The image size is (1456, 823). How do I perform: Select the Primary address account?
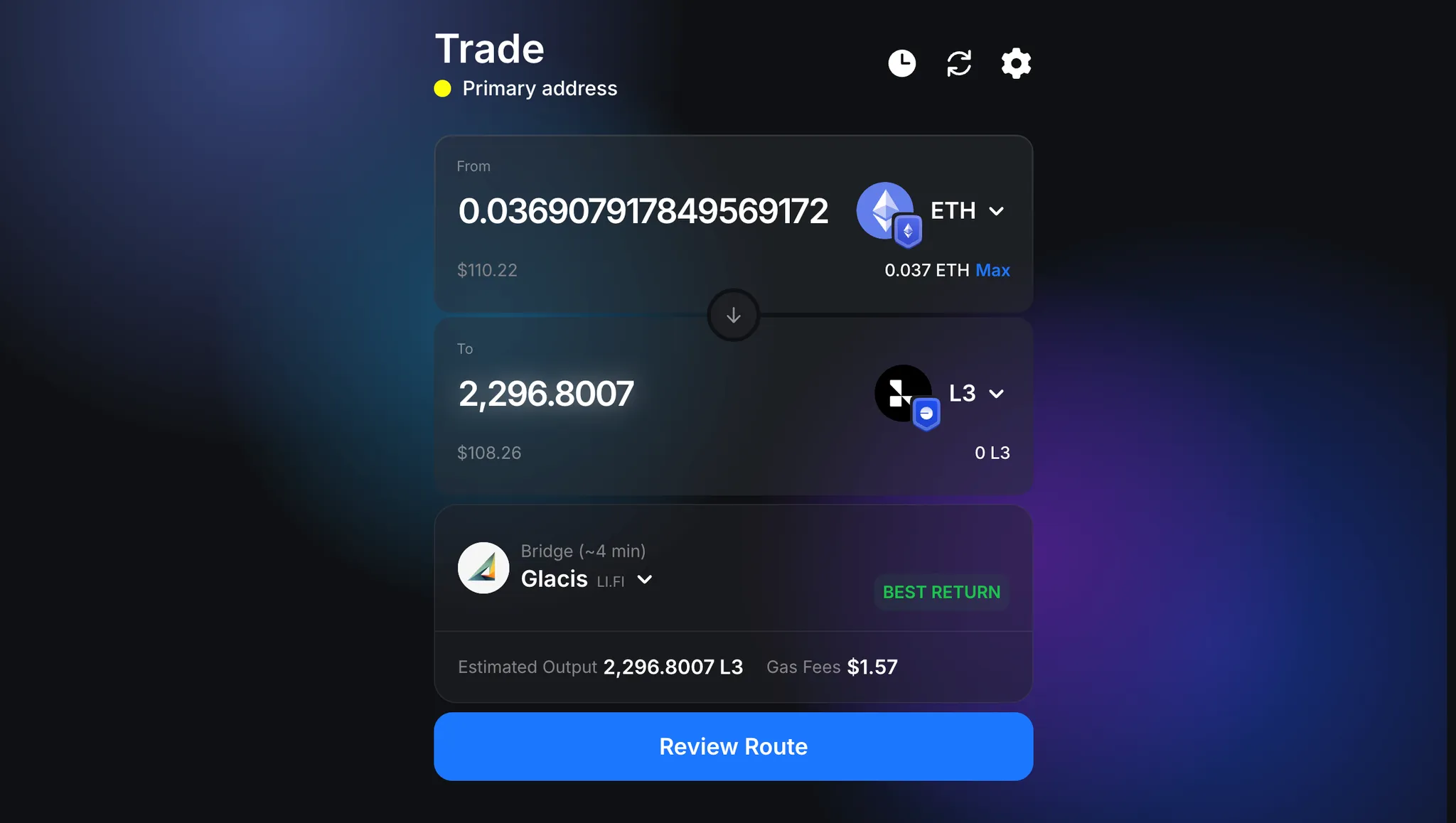tap(526, 88)
